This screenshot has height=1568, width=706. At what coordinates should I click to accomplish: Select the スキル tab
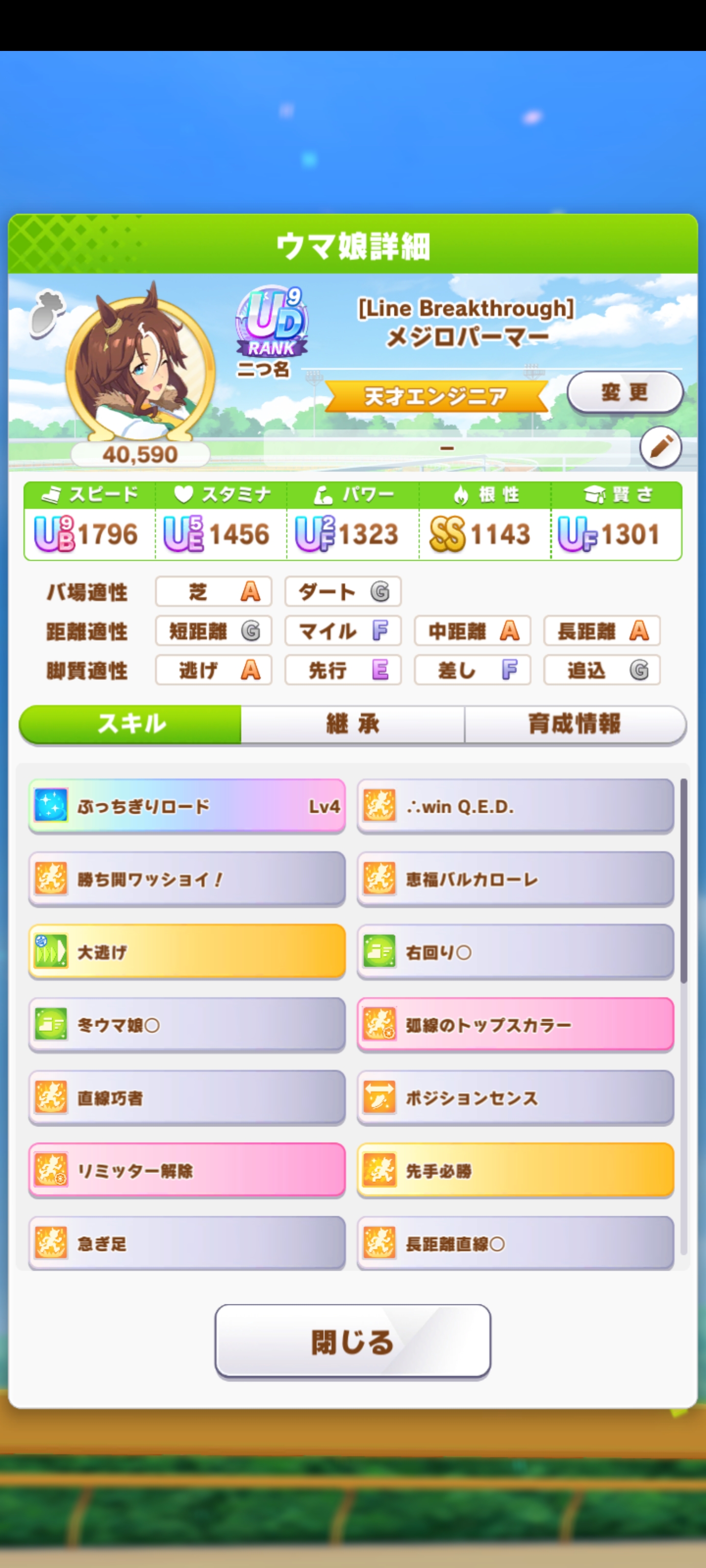coord(131,724)
